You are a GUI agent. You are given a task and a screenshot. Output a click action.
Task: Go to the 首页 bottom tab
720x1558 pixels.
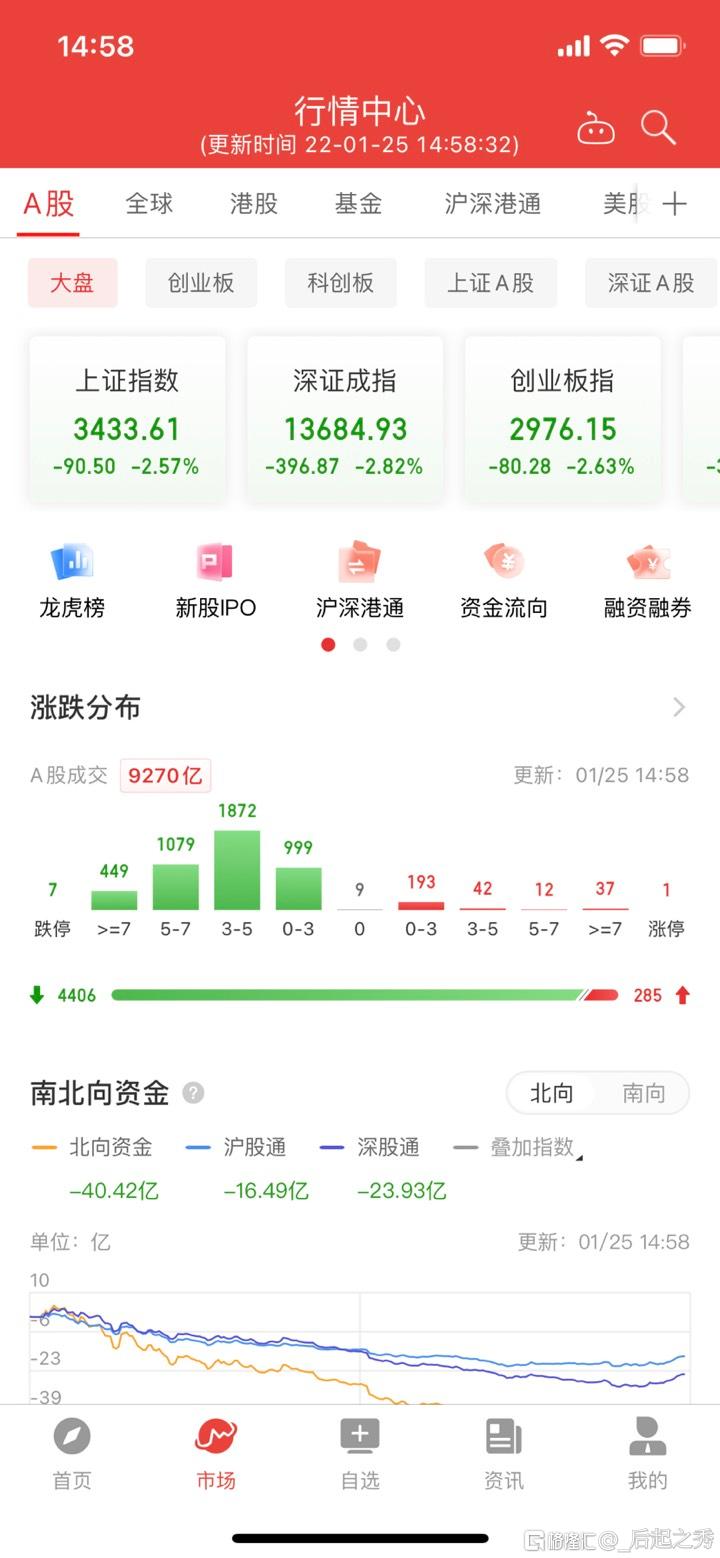(72, 1453)
